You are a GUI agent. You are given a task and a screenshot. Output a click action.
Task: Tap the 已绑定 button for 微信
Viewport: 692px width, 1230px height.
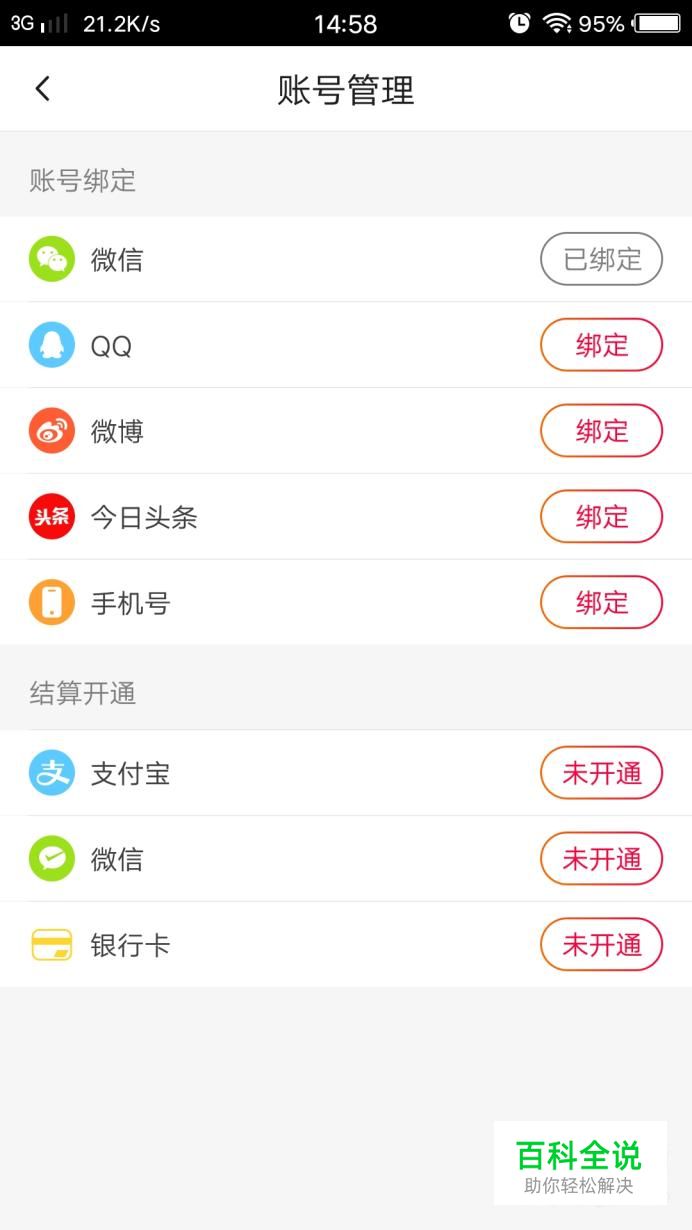pos(601,260)
